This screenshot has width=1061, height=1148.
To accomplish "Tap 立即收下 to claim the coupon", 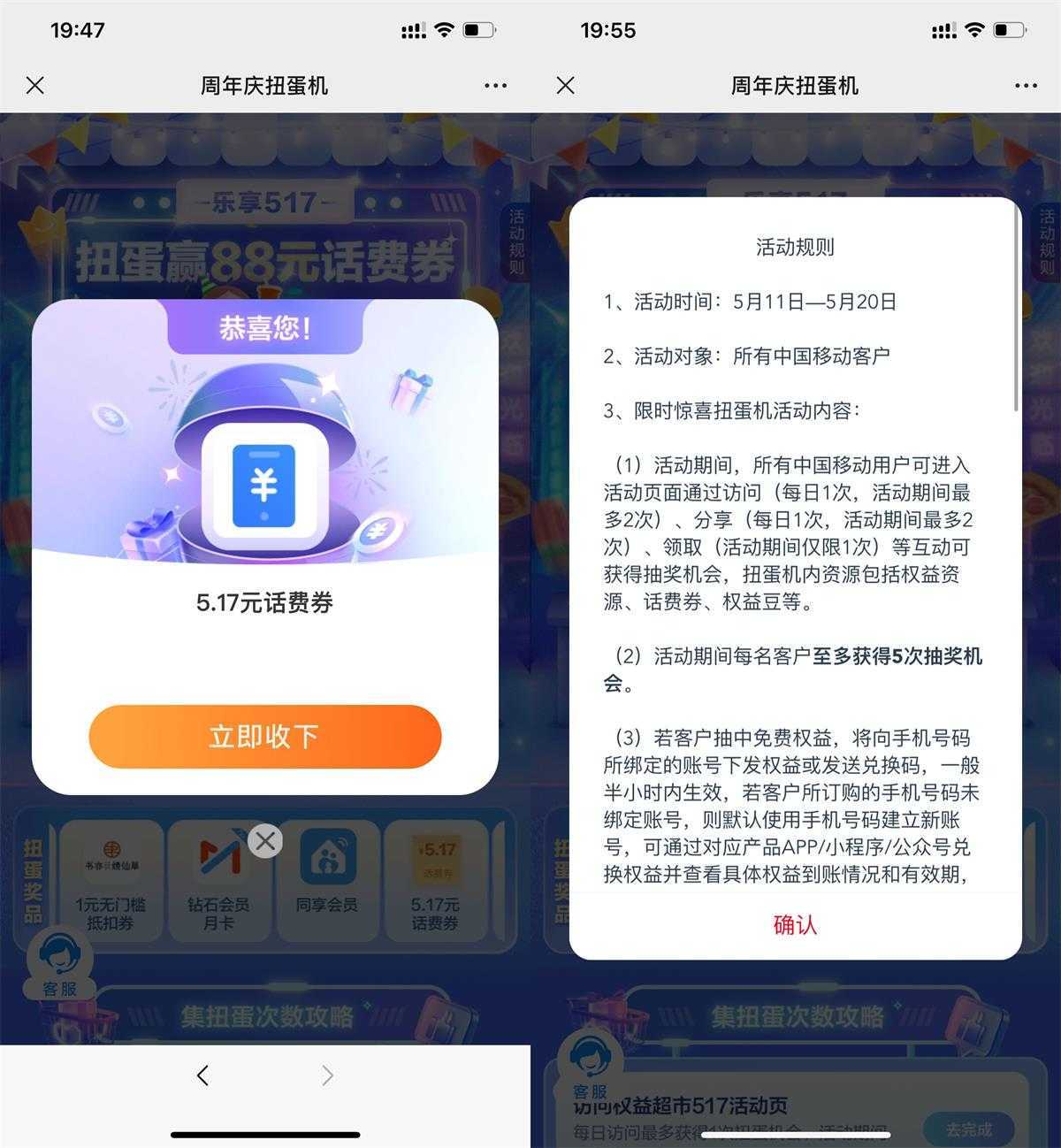I will pyautogui.click(x=264, y=737).
